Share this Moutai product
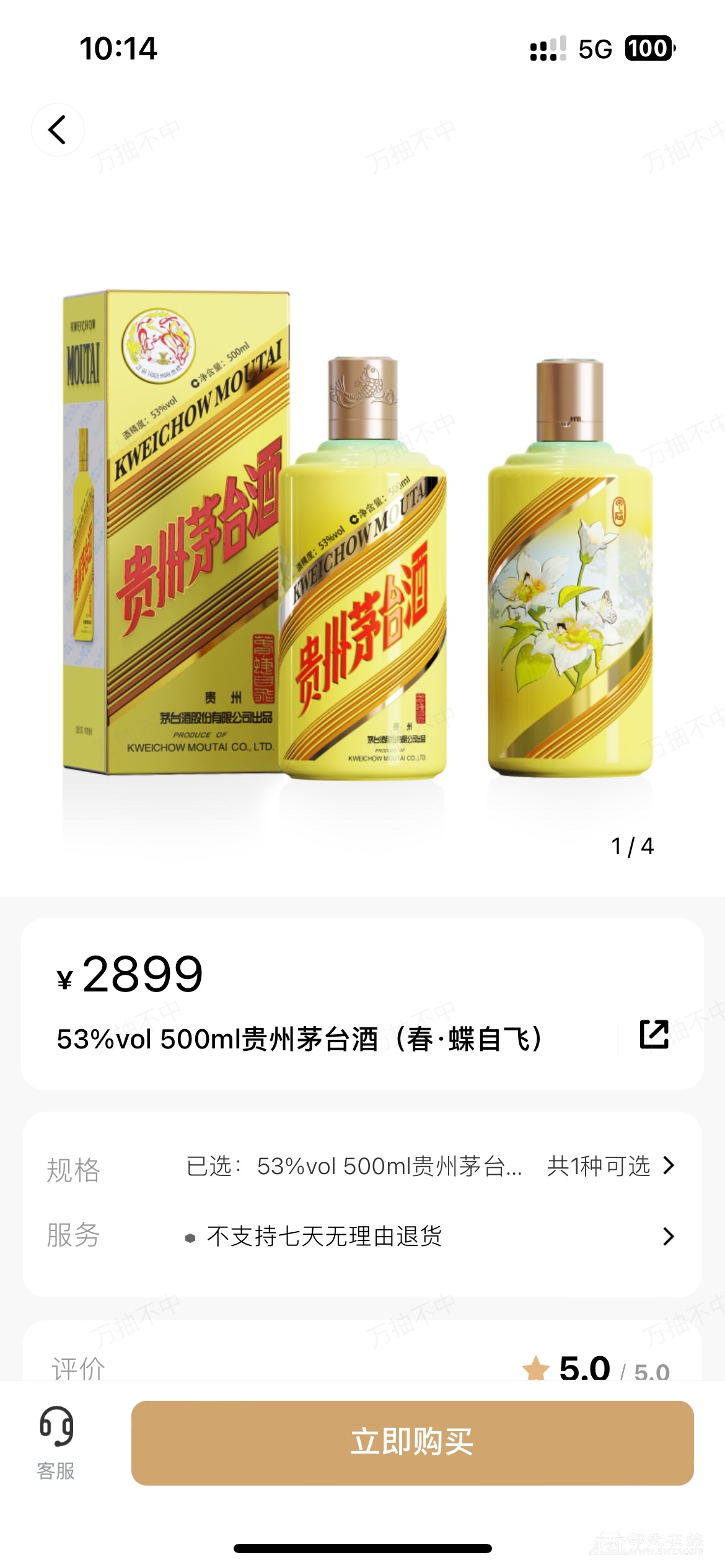This screenshot has width=725, height=1568. pyautogui.click(x=654, y=1034)
